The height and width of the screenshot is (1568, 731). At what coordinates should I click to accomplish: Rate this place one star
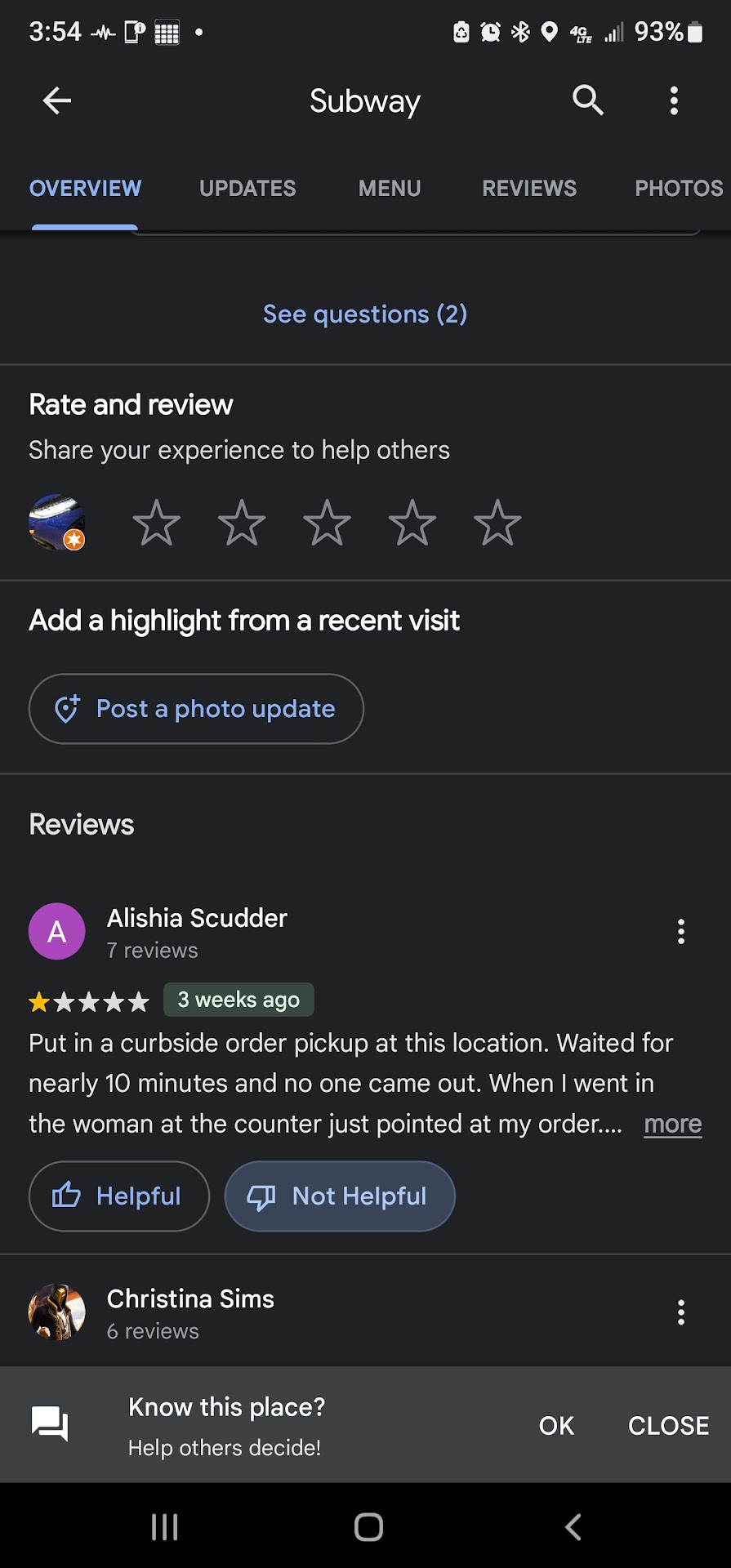point(156,523)
